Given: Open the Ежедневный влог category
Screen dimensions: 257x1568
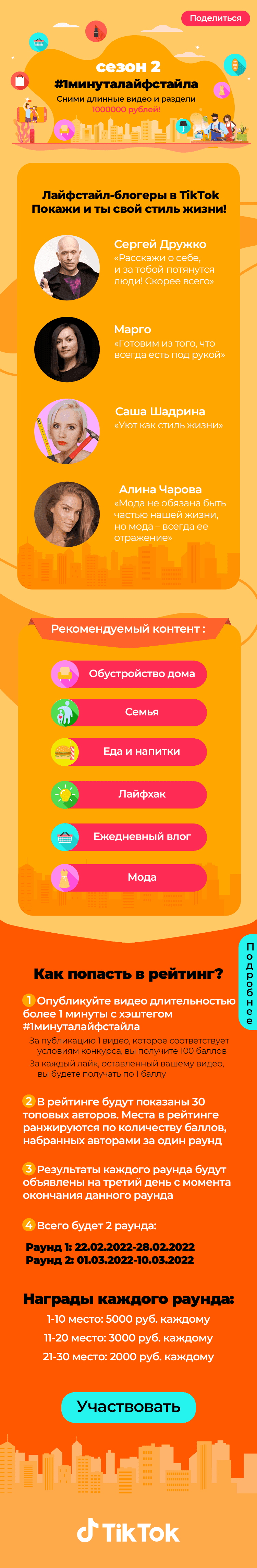Looking at the screenshot, I should pos(129,837).
